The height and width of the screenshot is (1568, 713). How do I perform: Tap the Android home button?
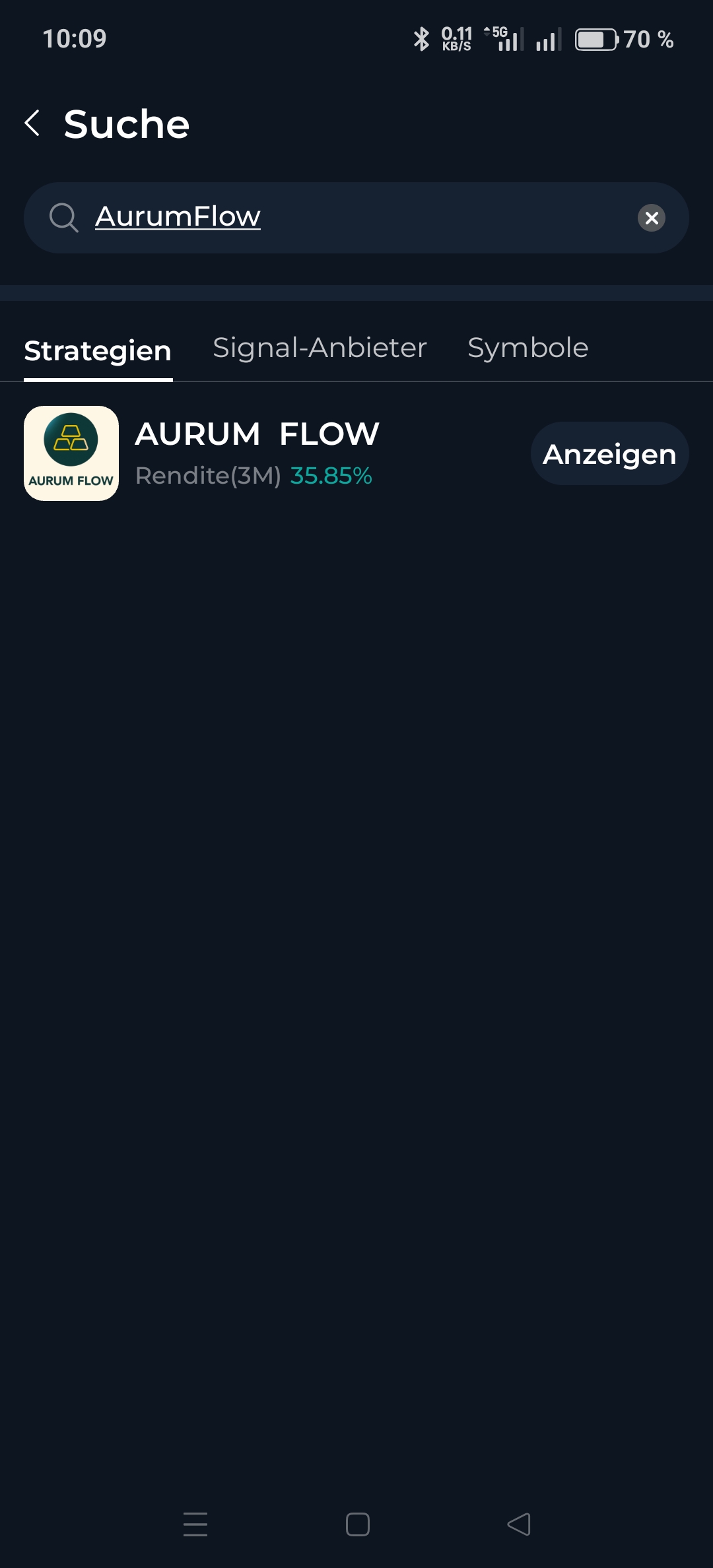pos(356,1526)
